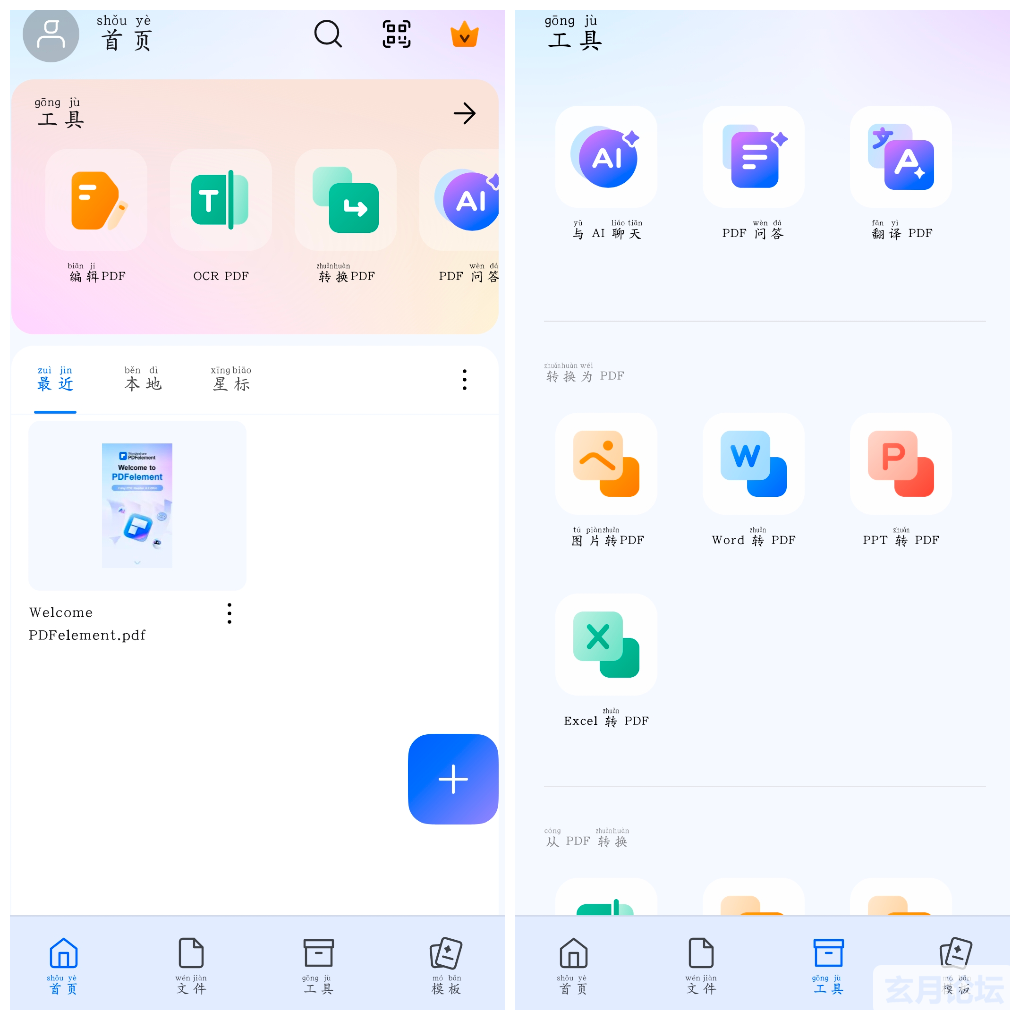Start 与 AI 聊天
This screenshot has height=1020, width=1020.
click(606, 158)
